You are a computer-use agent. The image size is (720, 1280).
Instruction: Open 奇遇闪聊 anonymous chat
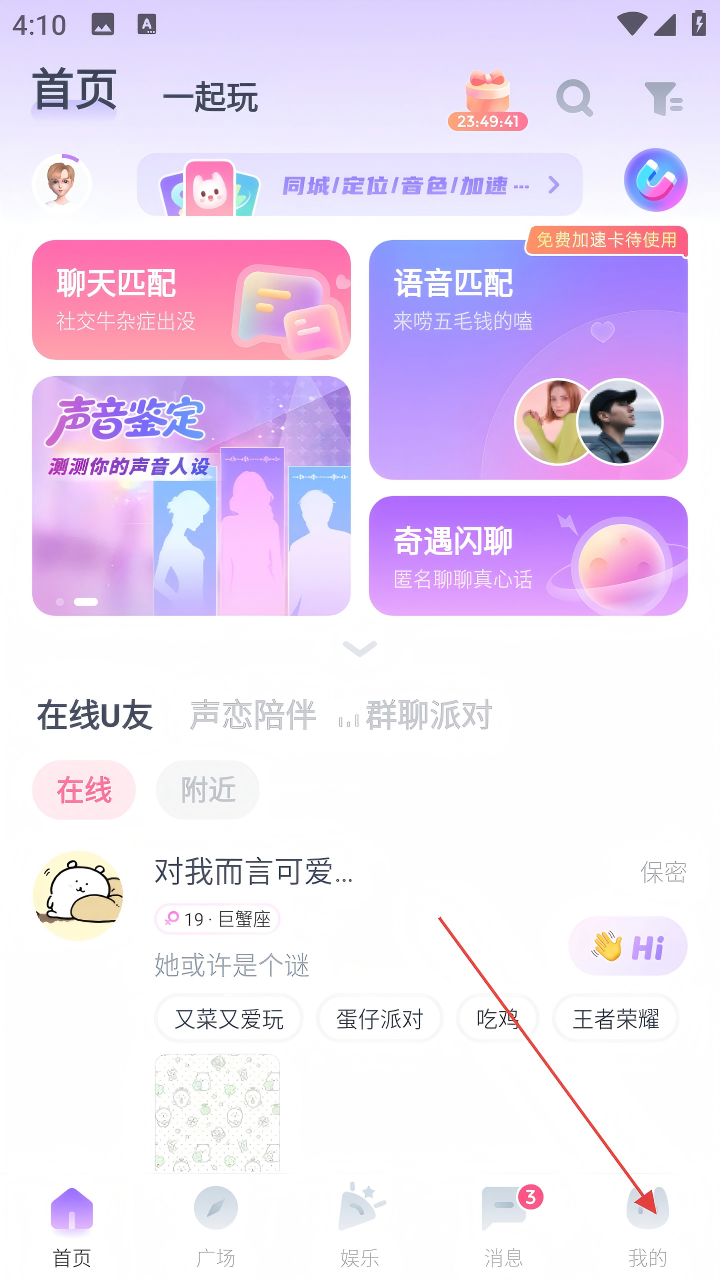[528, 556]
